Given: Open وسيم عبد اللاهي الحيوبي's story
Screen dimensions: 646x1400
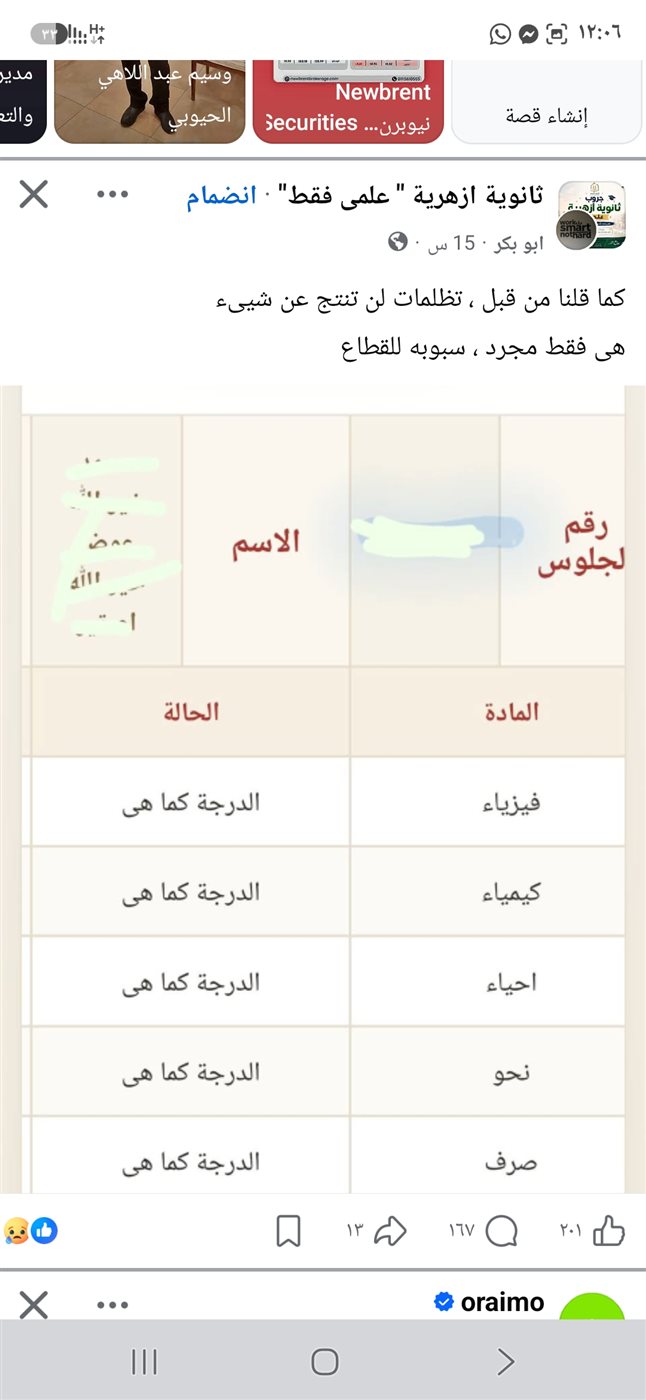Looking at the screenshot, I should pyautogui.click(x=150, y=102).
